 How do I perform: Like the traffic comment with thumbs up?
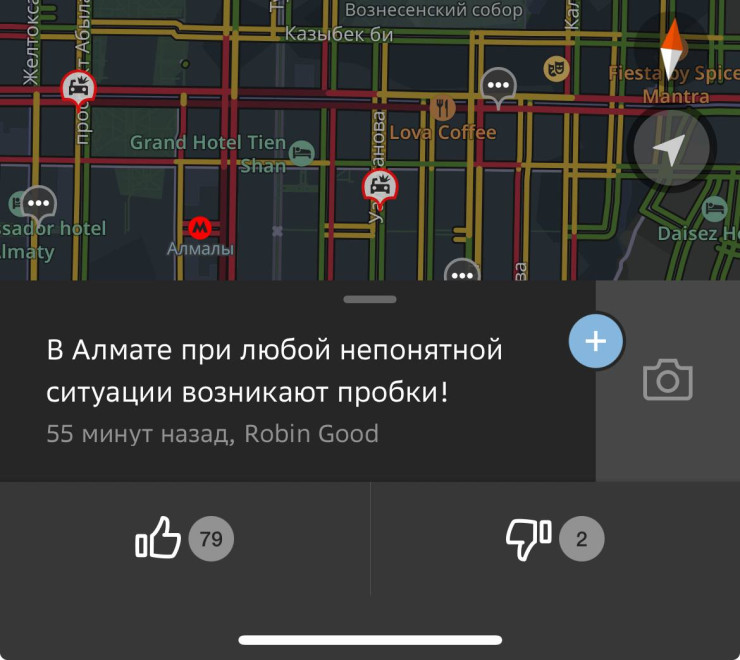pyautogui.click(x=159, y=540)
